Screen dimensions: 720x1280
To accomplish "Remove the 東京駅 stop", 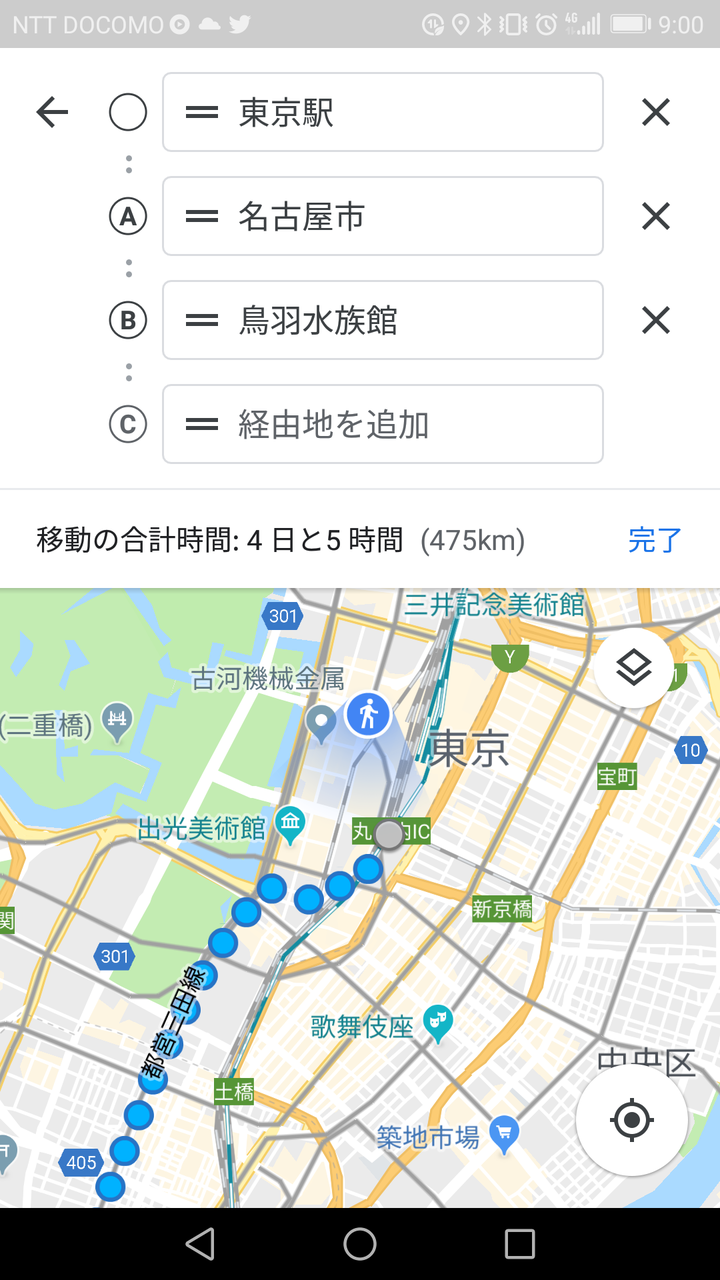I will tap(656, 112).
